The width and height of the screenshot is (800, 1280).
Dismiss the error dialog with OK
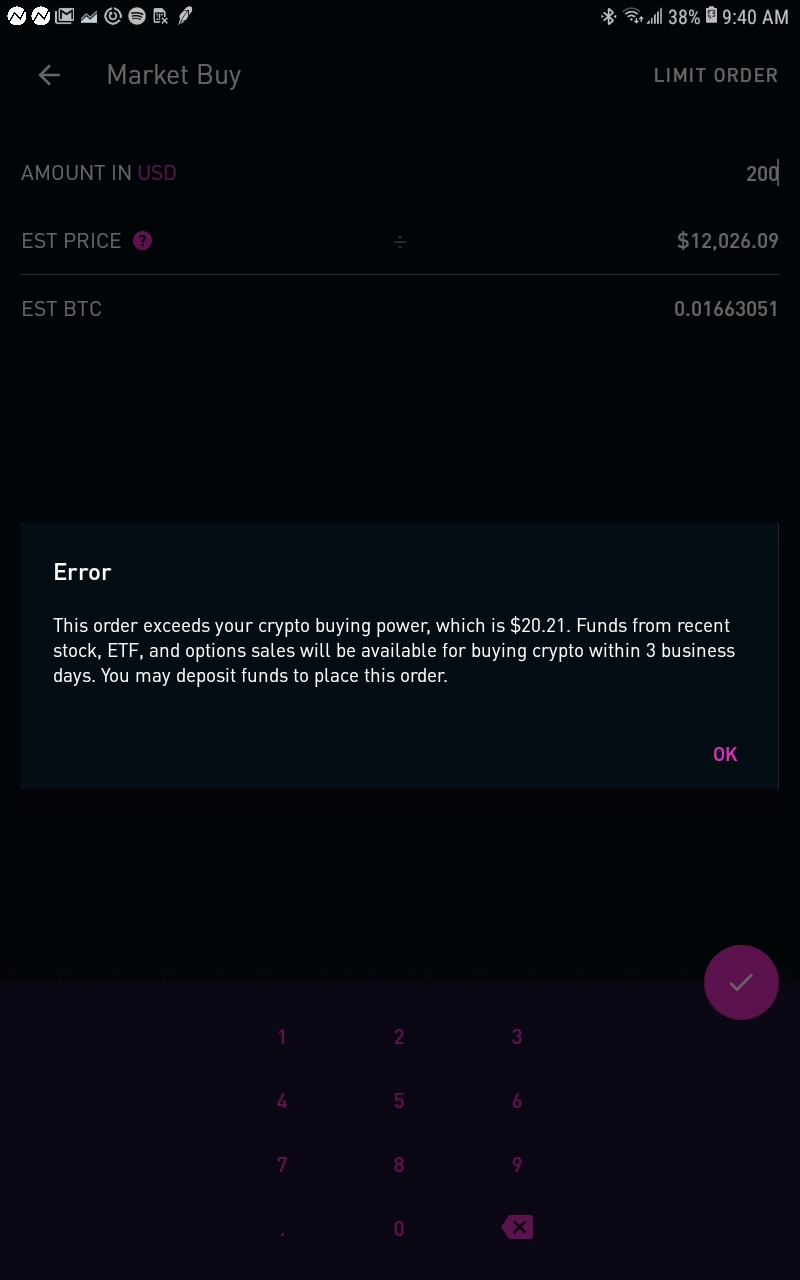point(725,754)
